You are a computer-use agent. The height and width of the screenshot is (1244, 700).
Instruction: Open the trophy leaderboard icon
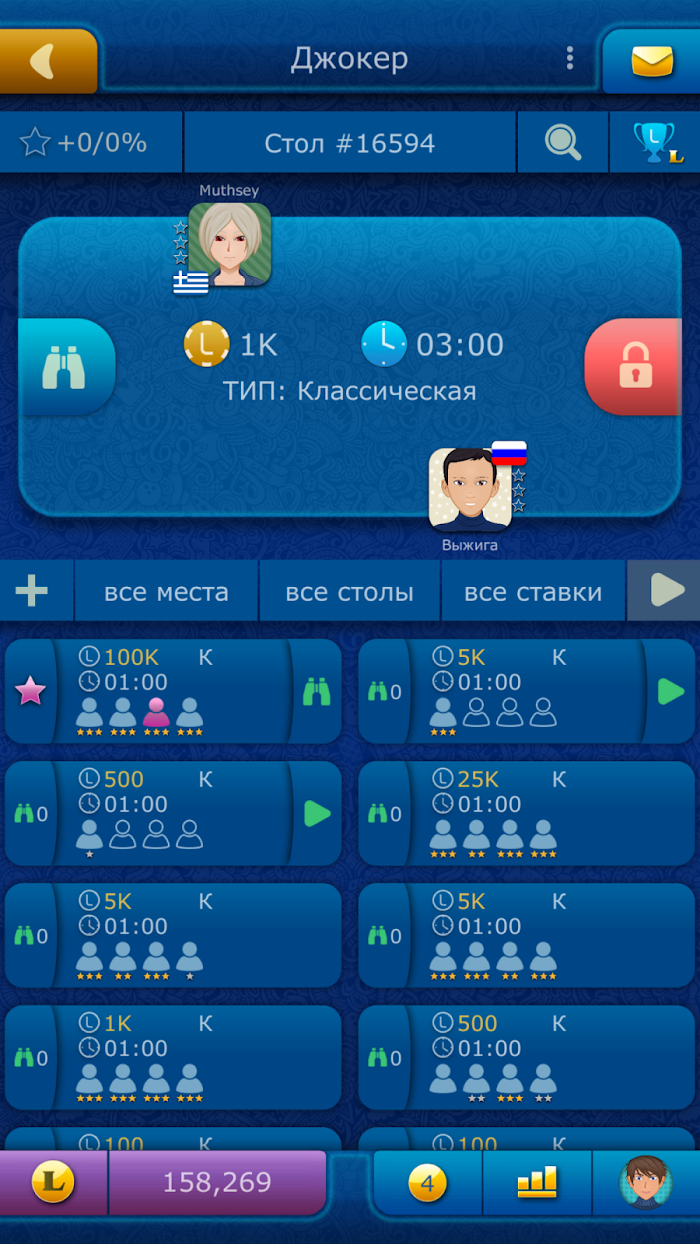[656, 142]
